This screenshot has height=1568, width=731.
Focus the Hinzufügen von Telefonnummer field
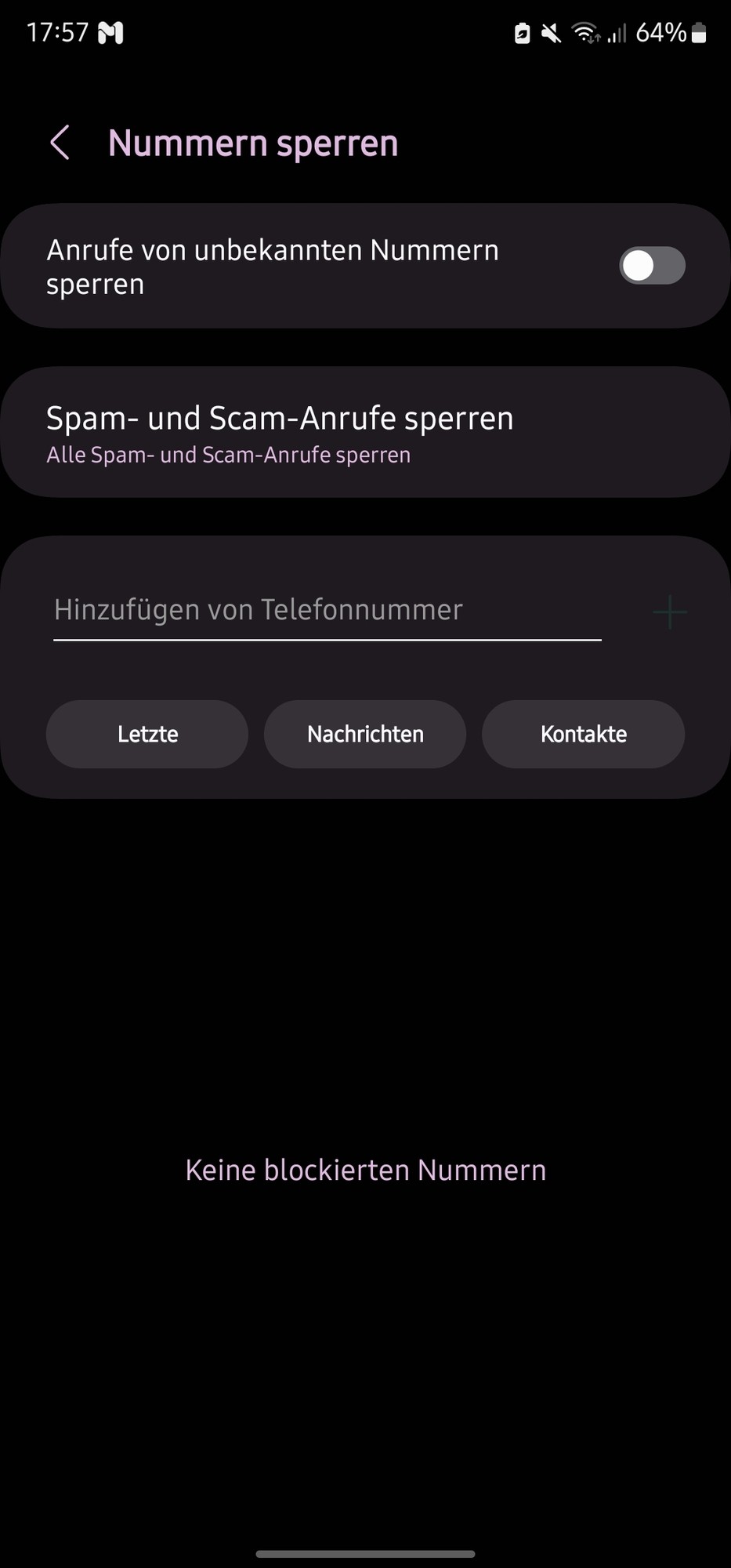[x=327, y=611]
